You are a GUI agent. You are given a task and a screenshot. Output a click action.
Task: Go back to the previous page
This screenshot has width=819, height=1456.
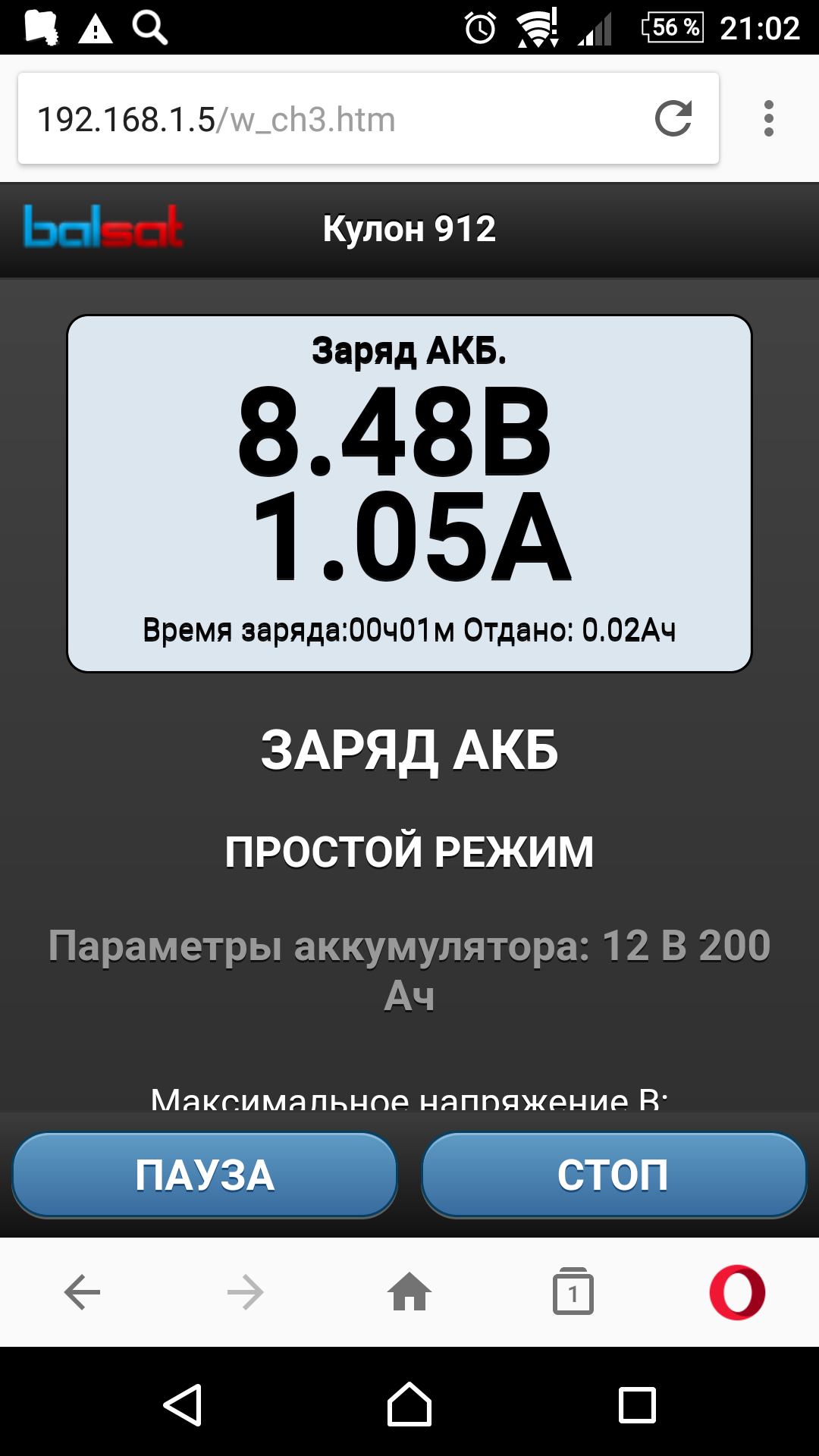point(82,1292)
